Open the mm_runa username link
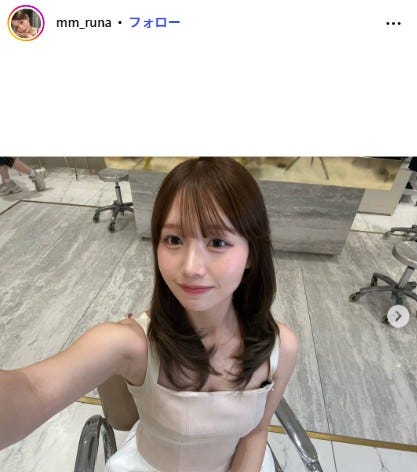The height and width of the screenshot is (472, 417). coord(84,23)
